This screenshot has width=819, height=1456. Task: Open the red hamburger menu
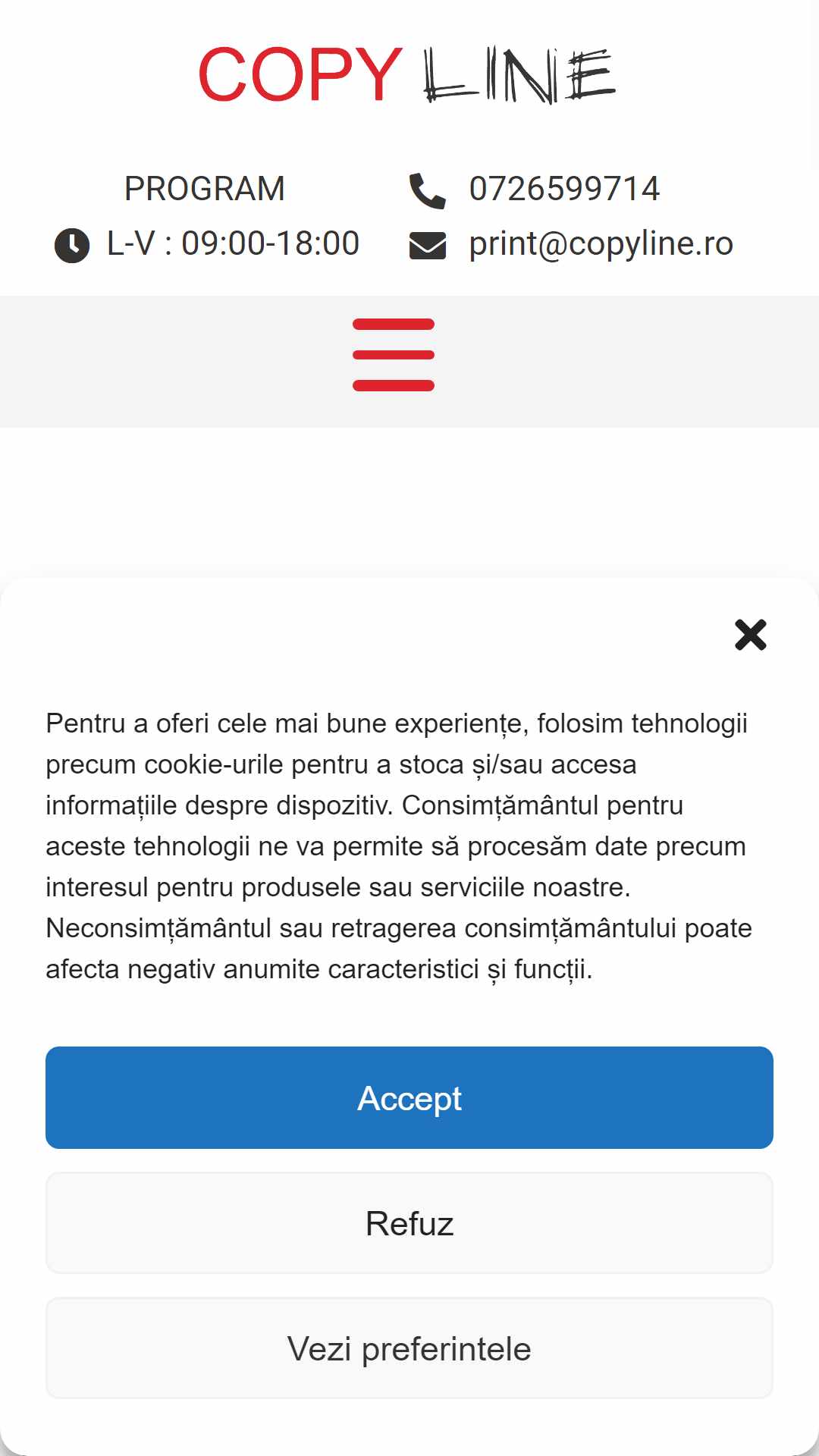(x=393, y=355)
